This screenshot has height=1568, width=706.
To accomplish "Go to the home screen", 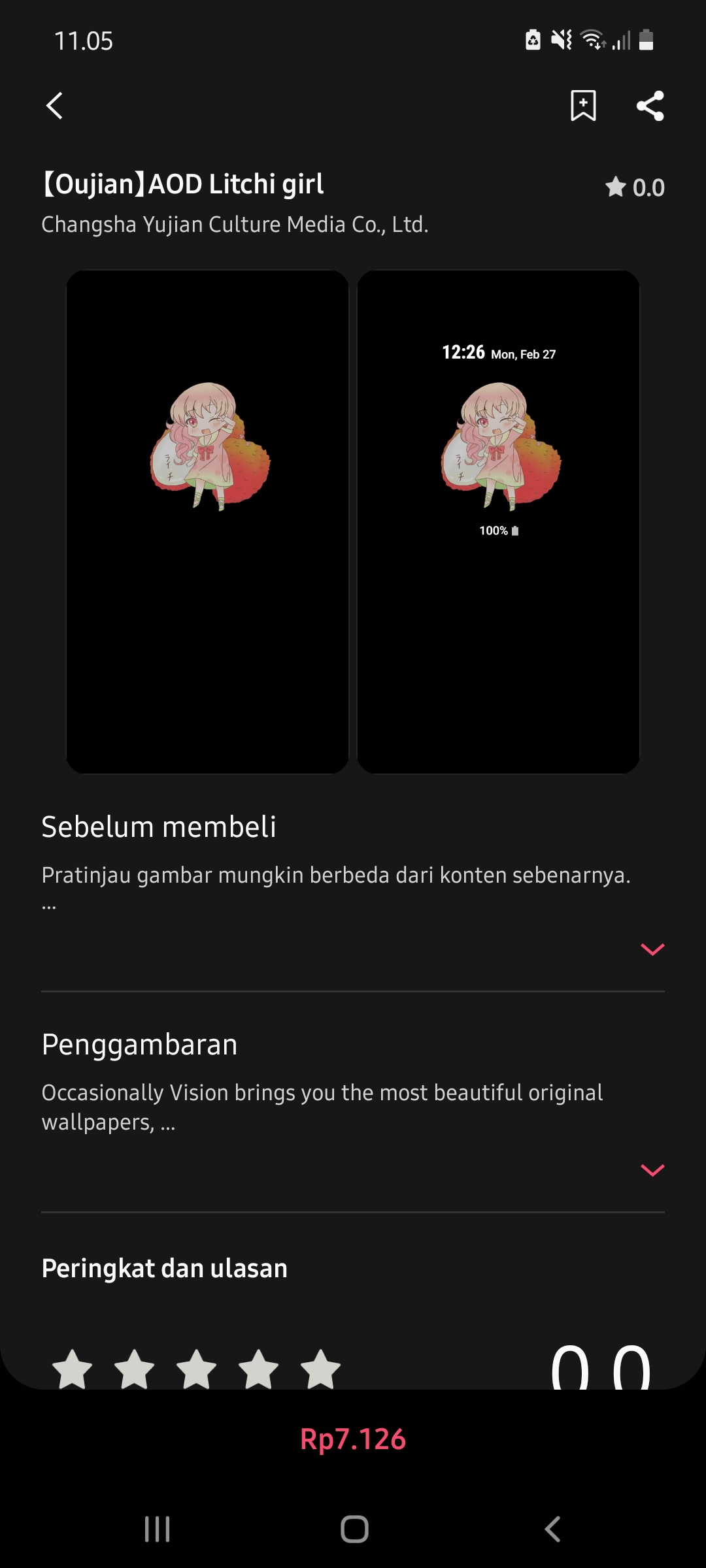I will click(354, 1529).
